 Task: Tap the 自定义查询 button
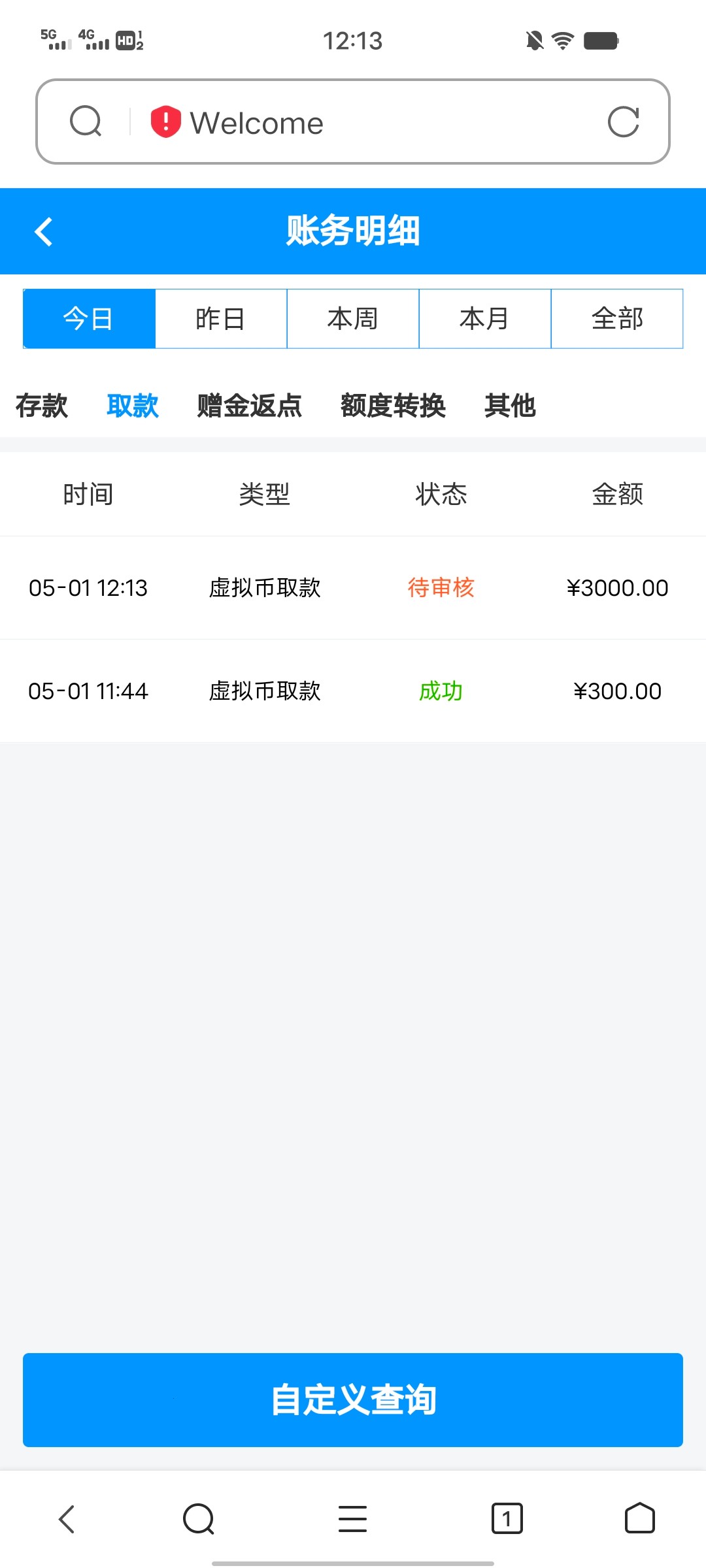353,1399
